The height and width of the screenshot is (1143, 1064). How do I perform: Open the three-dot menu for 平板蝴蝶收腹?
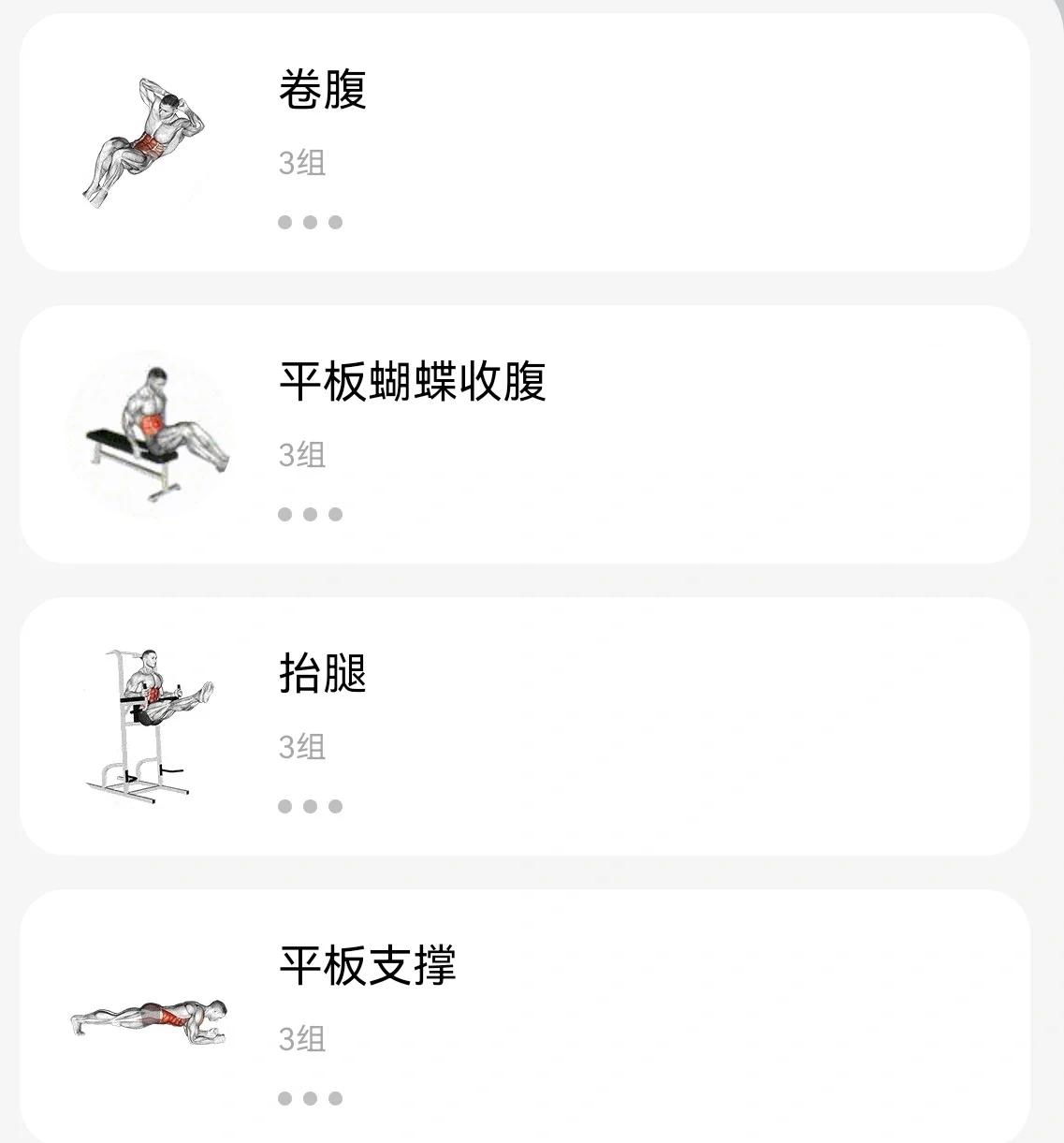310,513
